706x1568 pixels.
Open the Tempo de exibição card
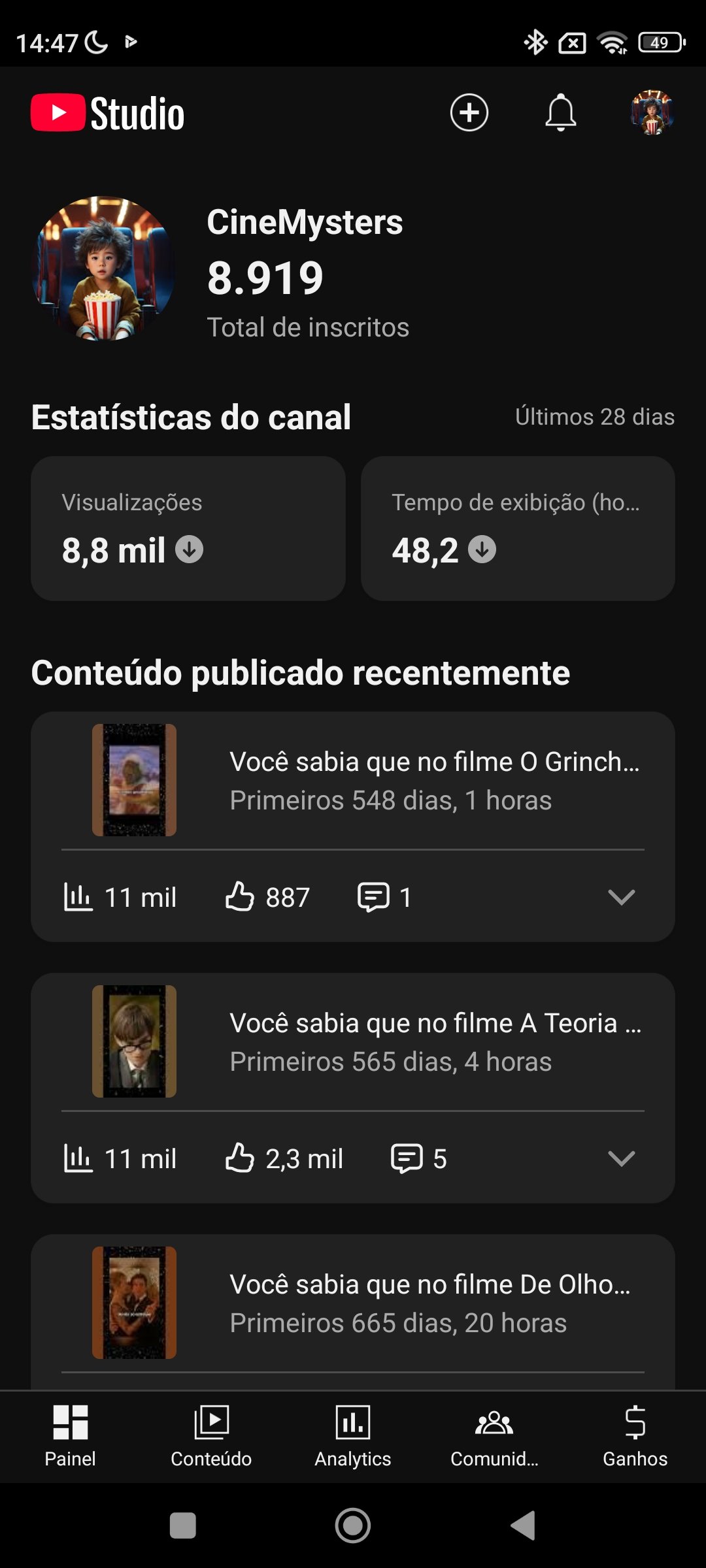(x=518, y=528)
